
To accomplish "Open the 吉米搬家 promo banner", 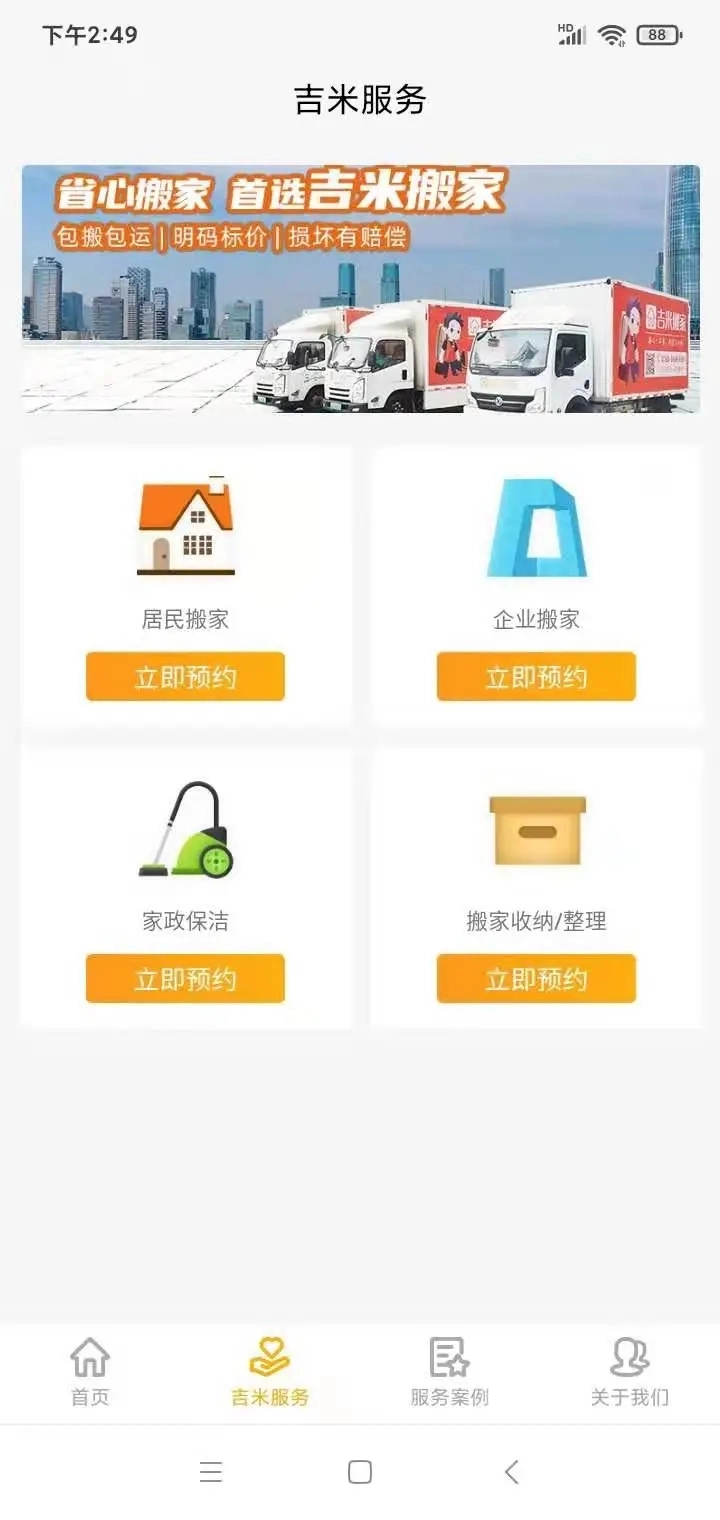I will (360, 289).
